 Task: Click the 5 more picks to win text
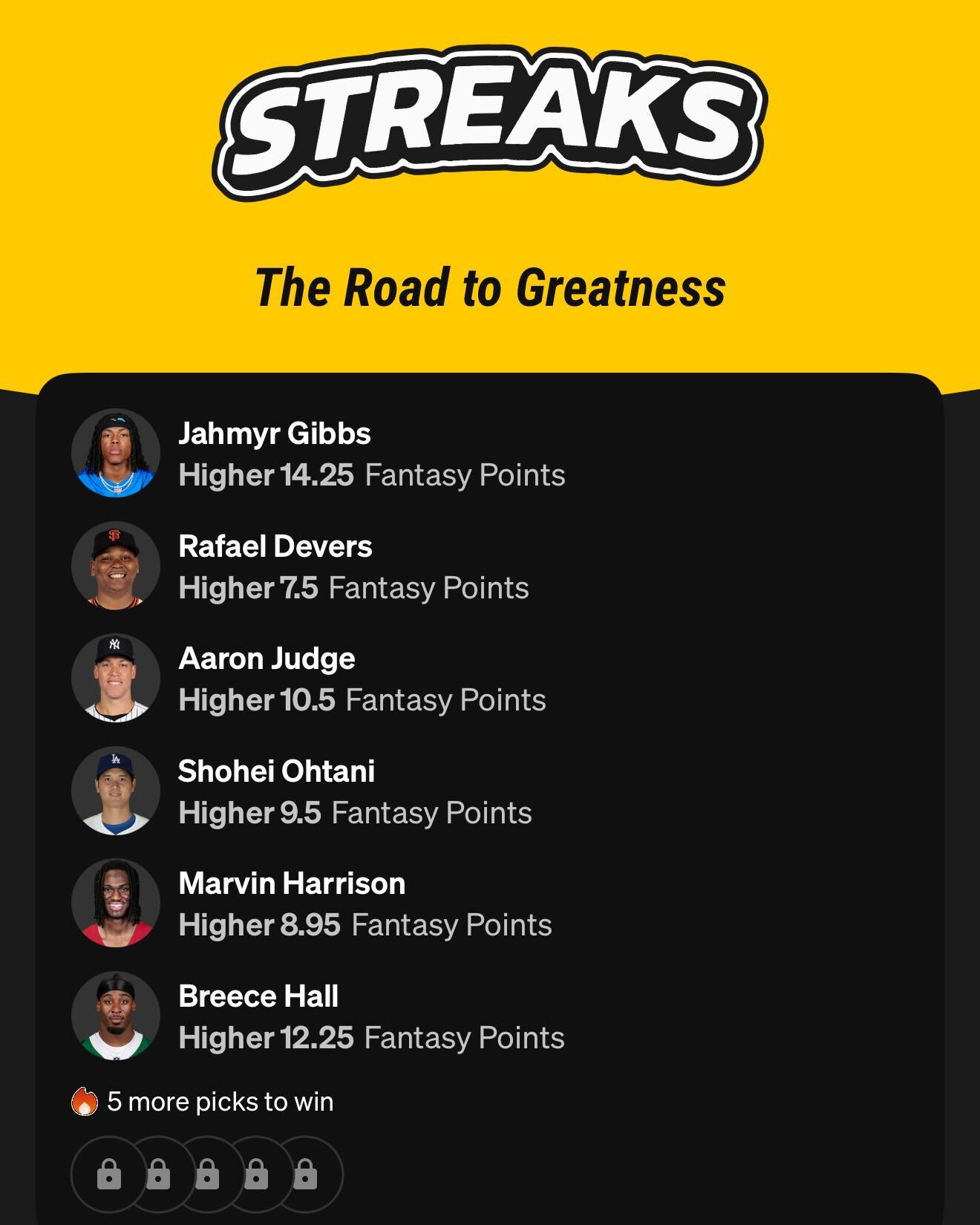(220, 1102)
